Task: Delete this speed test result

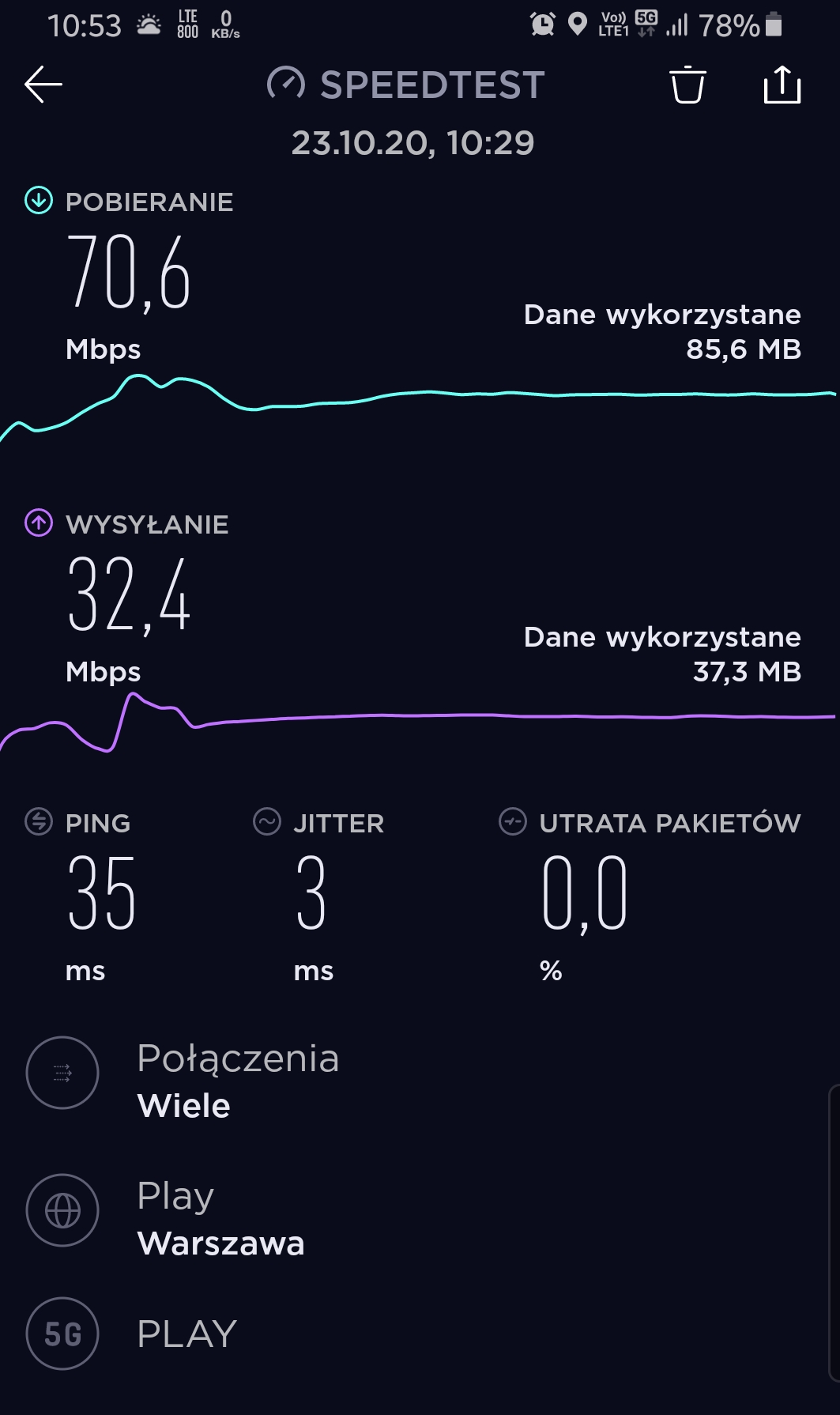Action: click(687, 85)
